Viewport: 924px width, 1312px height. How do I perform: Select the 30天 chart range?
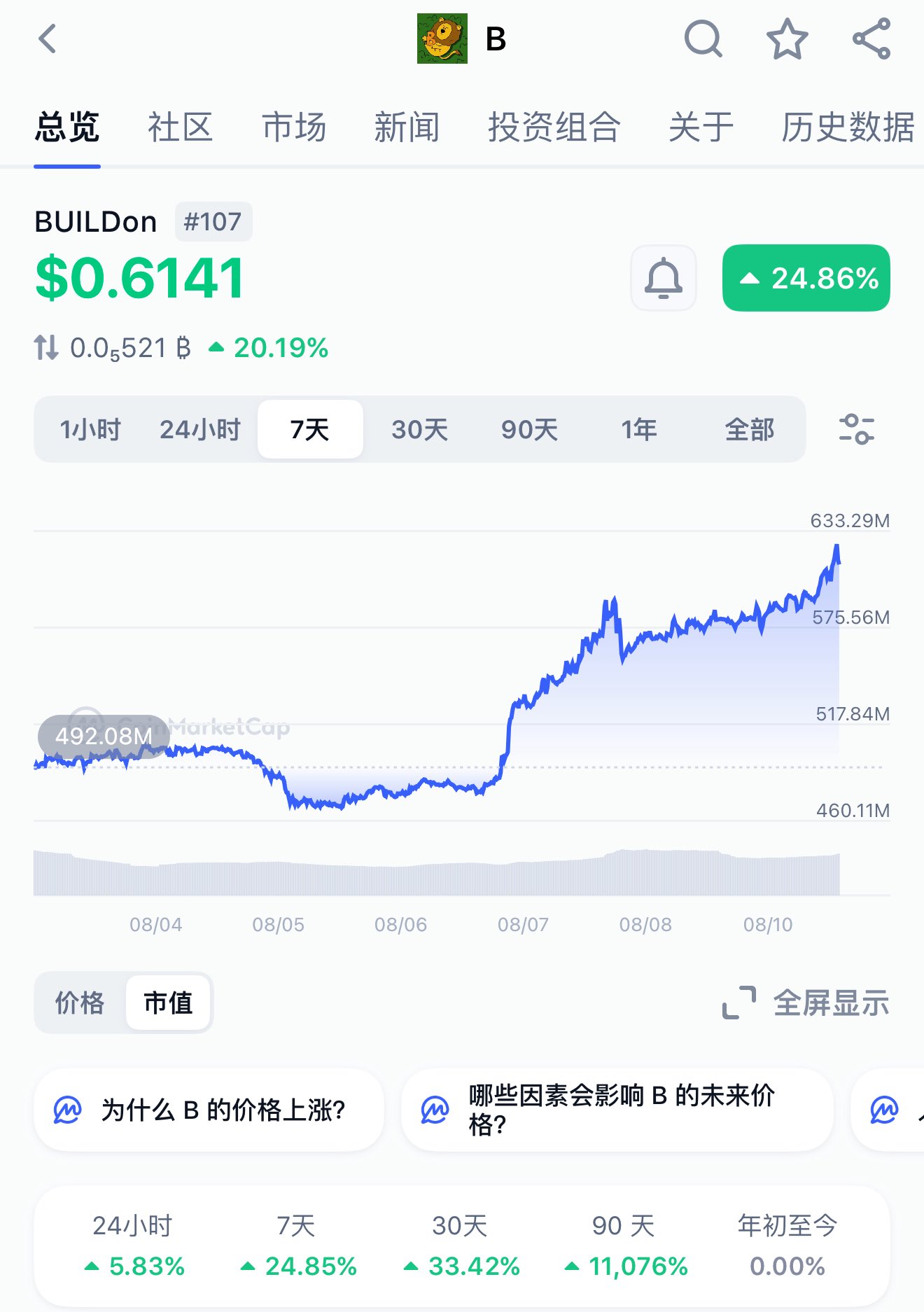tap(420, 429)
